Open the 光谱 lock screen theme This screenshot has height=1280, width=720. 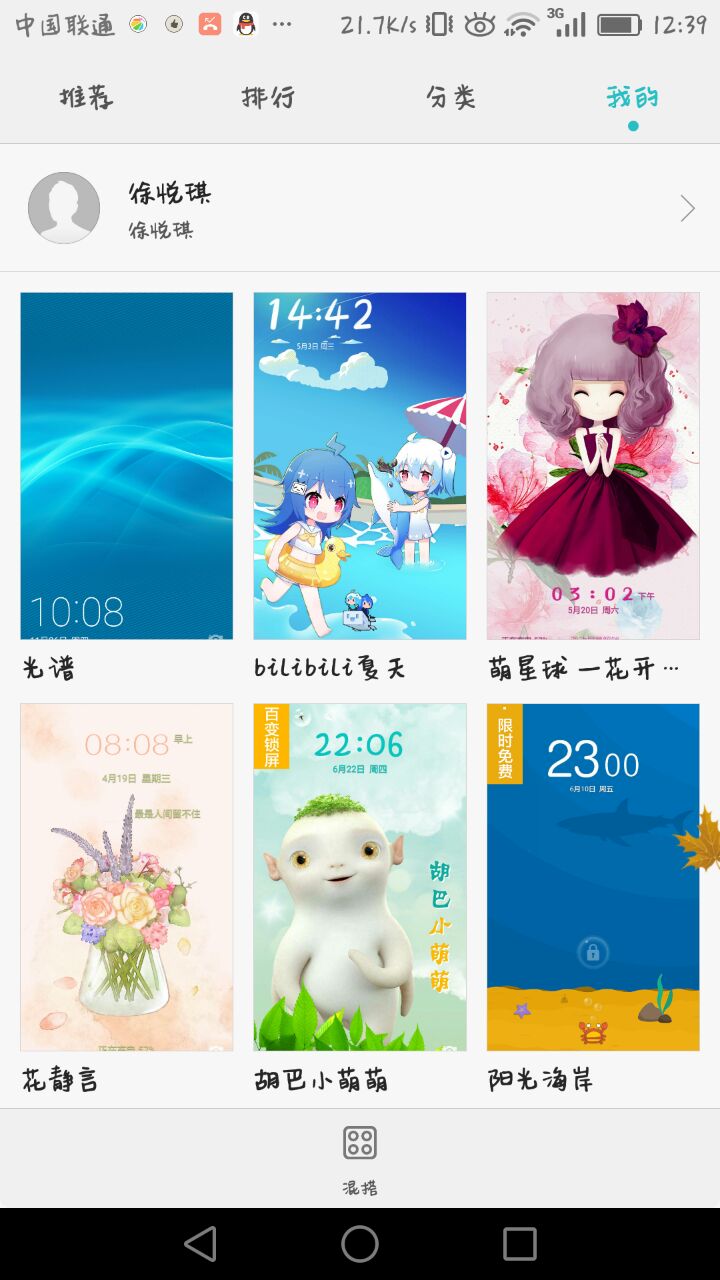tap(127, 466)
